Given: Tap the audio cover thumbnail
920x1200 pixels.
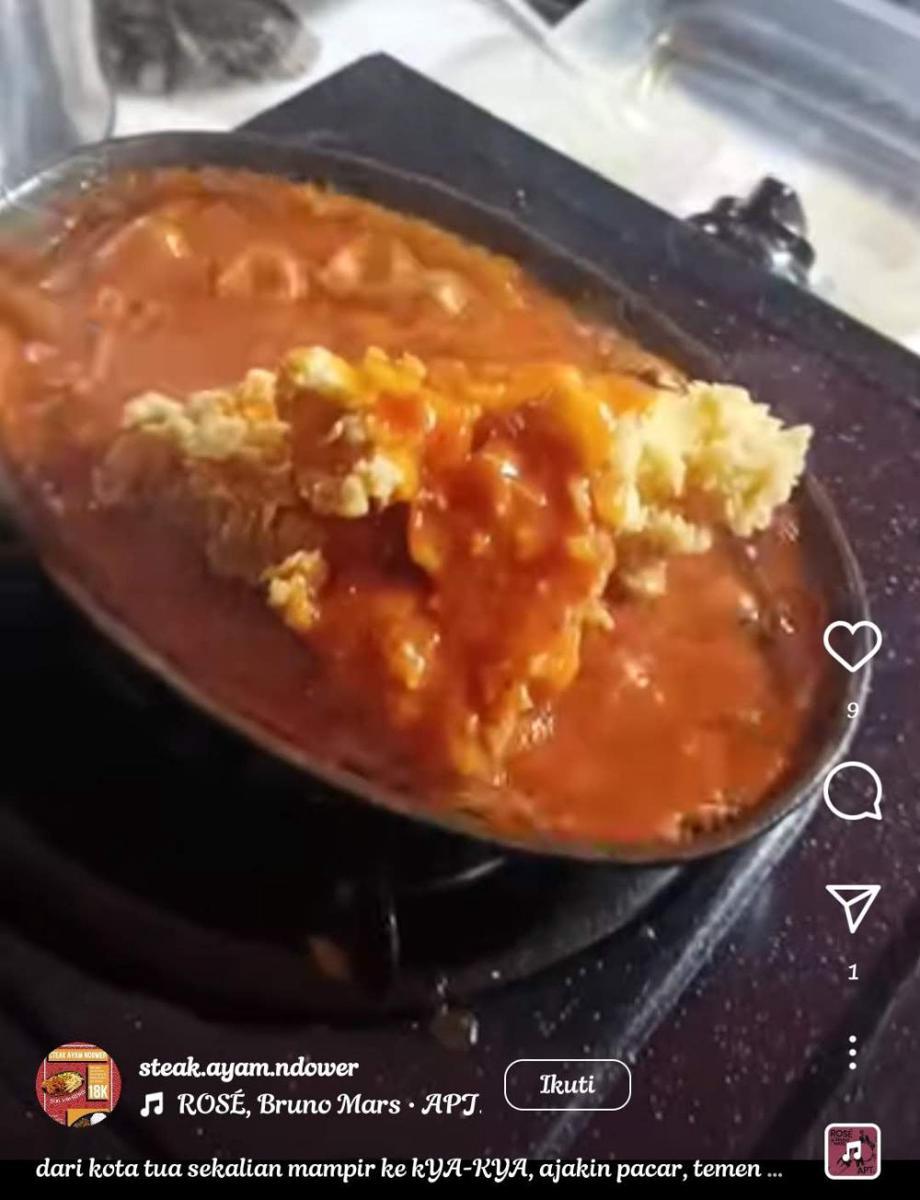Looking at the screenshot, I should (852, 1151).
